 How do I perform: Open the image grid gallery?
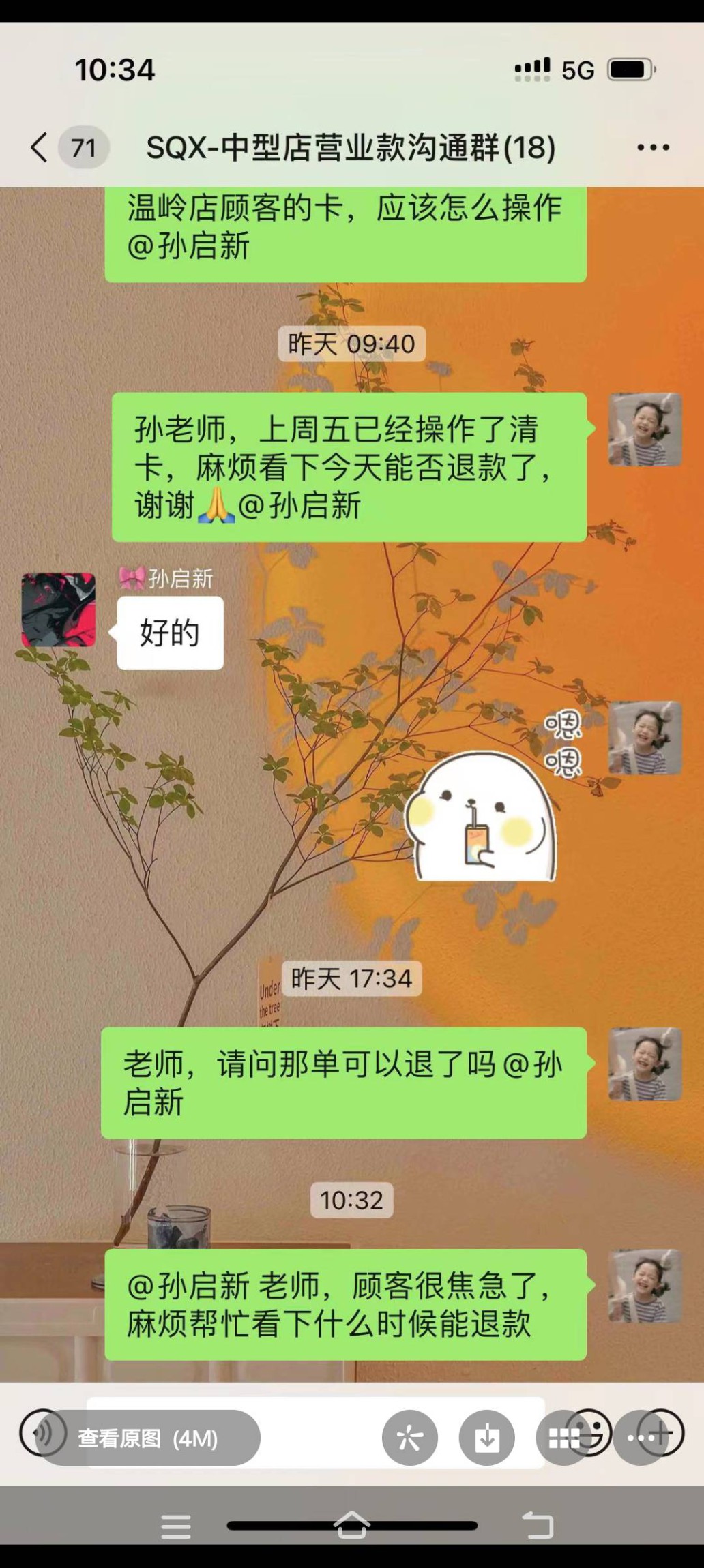[x=563, y=1438]
